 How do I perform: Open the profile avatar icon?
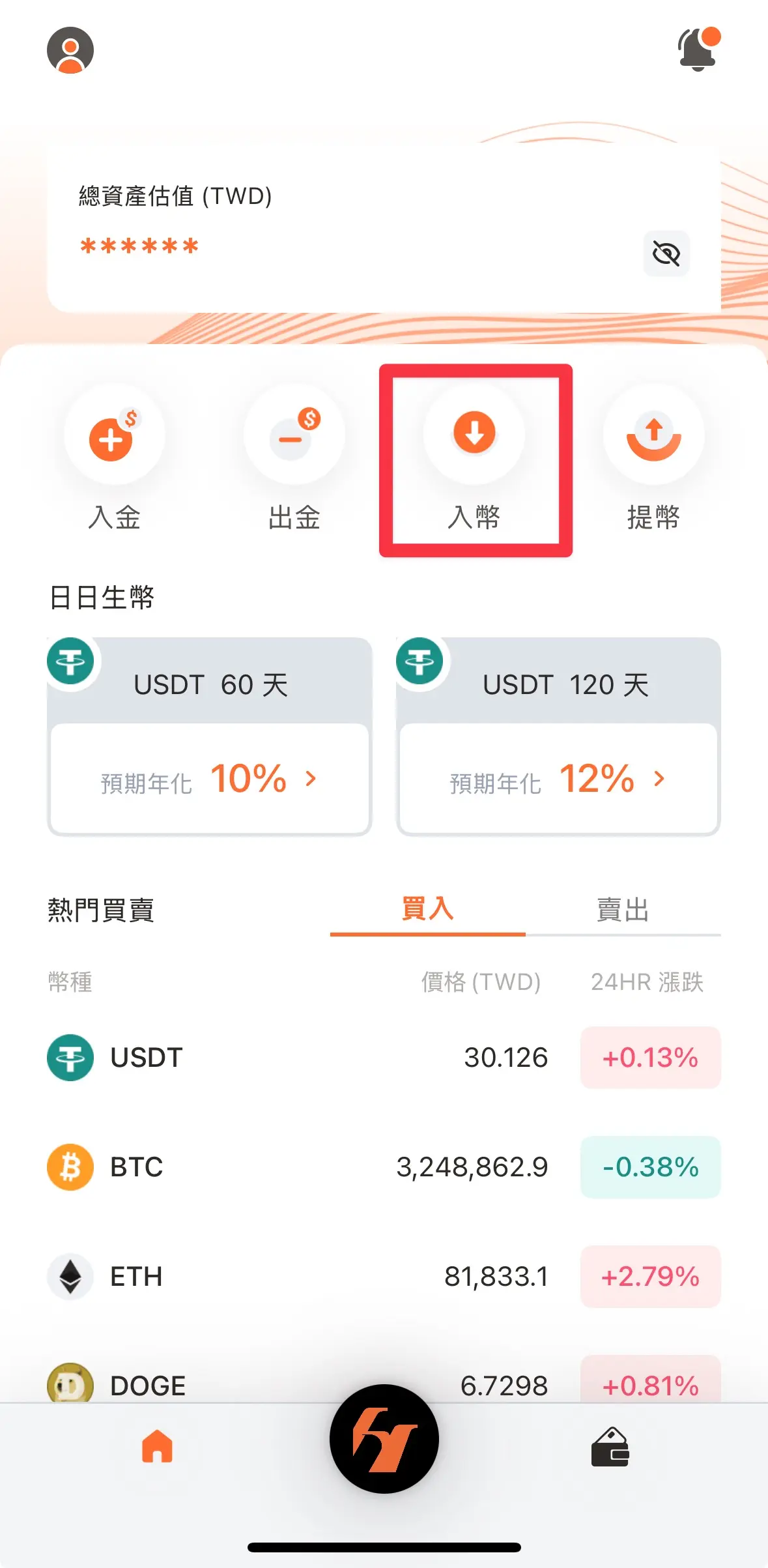click(70, 50)
